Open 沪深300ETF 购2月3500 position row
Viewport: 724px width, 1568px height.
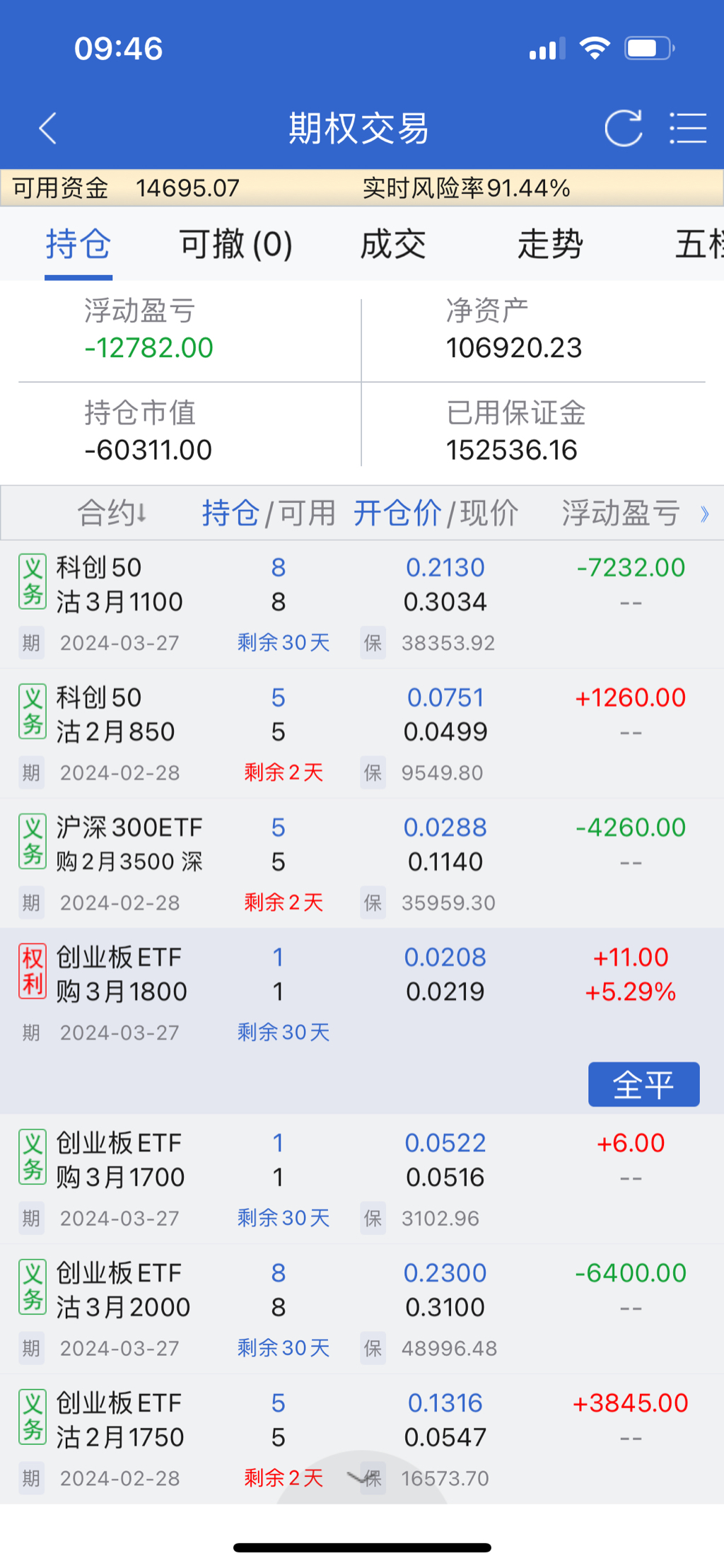coord(354,863)
